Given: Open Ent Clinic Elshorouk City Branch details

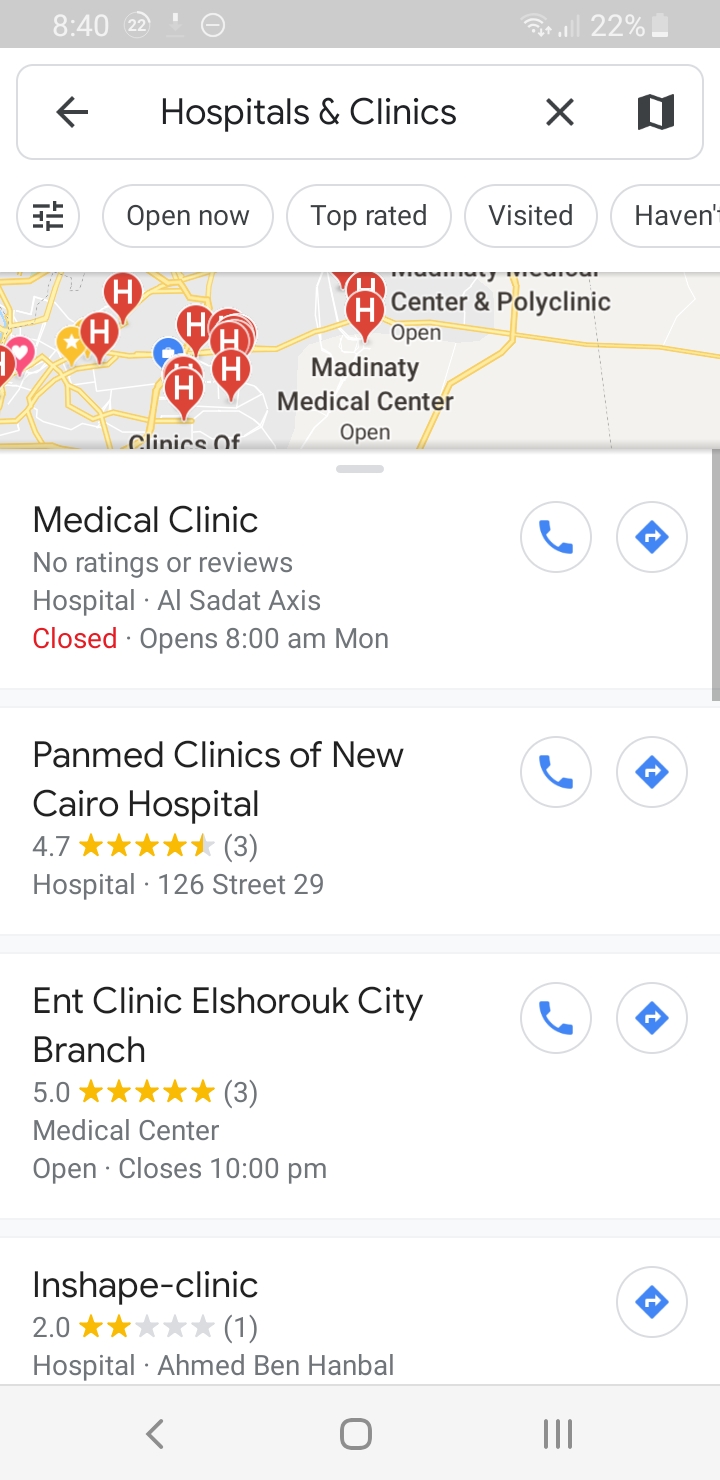Looking at the screenshot, I should tap(228, 1024).
